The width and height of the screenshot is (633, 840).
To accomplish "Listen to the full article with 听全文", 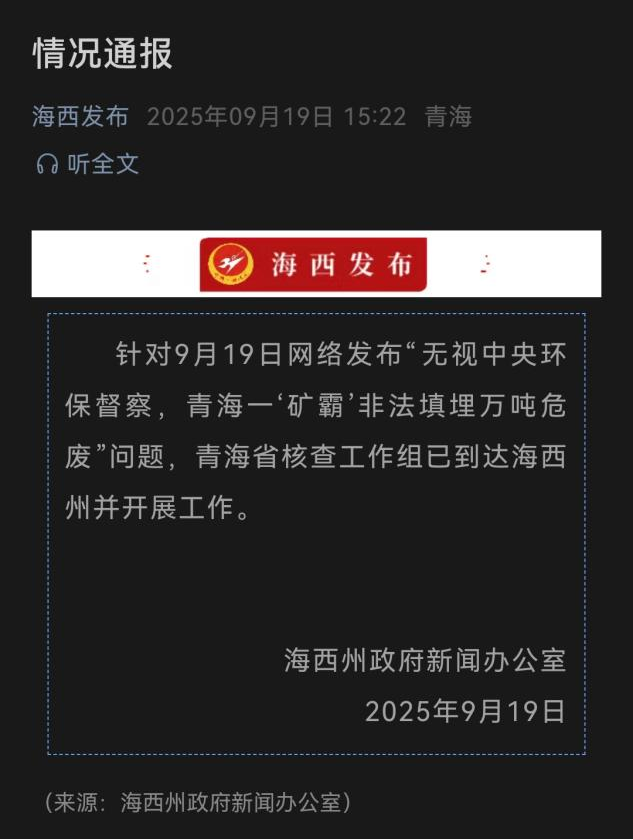I will 88,164.
